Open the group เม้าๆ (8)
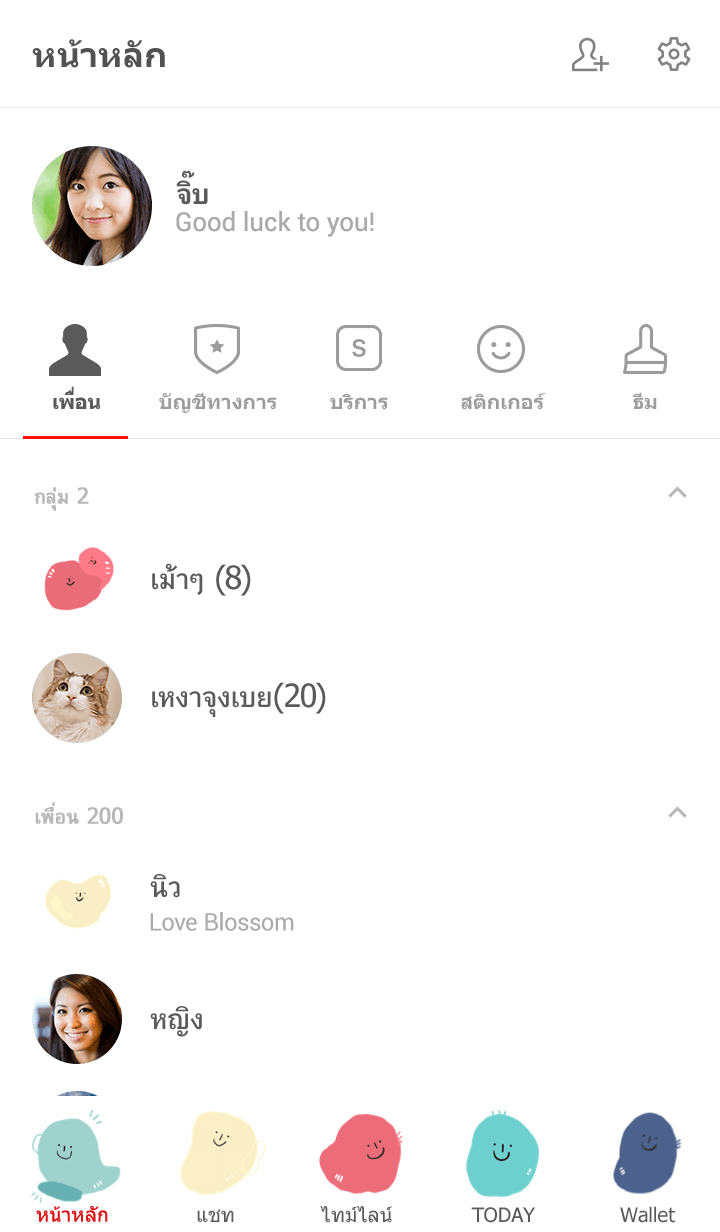Viewport: 720px width, 1232px height. tap(200, 579)
